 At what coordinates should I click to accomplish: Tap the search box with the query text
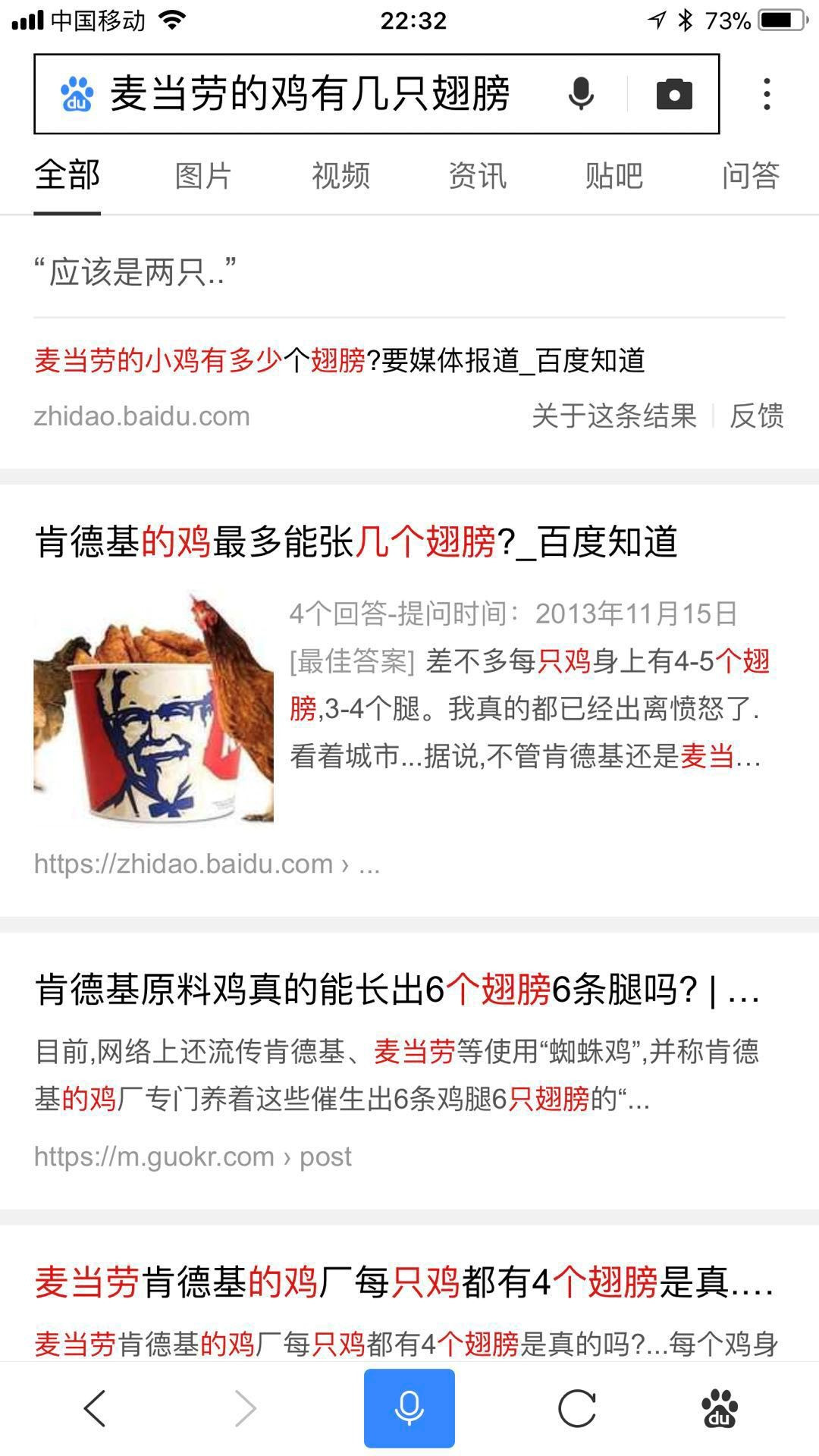[x=309, y=94]
